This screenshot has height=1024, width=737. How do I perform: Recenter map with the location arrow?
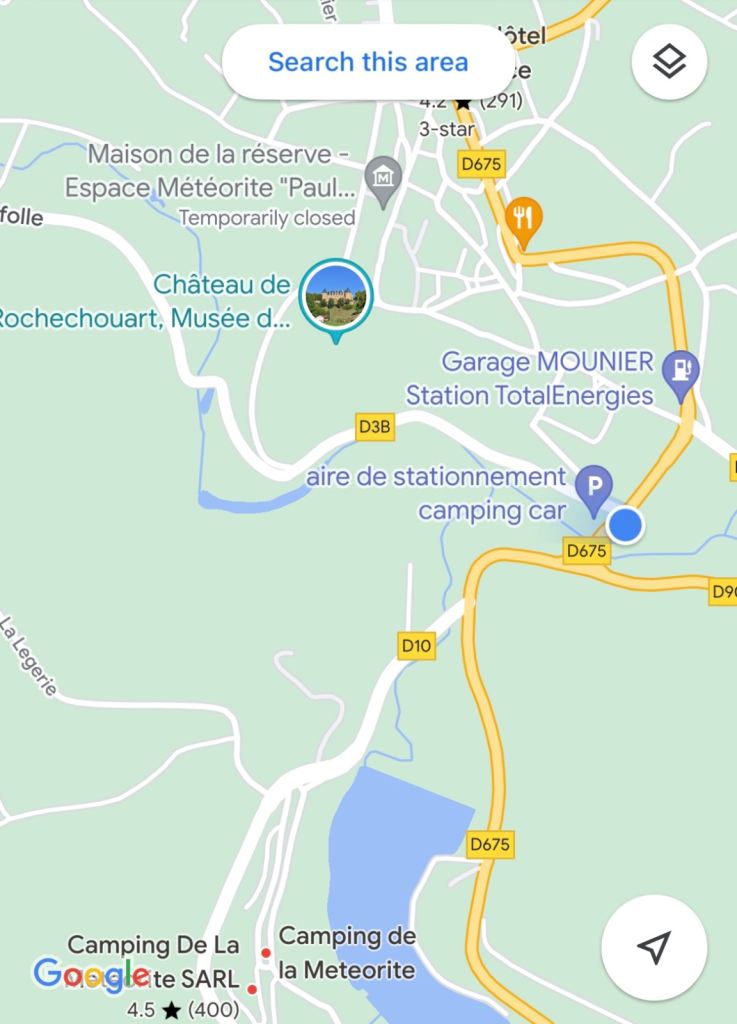tap(654, 947)
